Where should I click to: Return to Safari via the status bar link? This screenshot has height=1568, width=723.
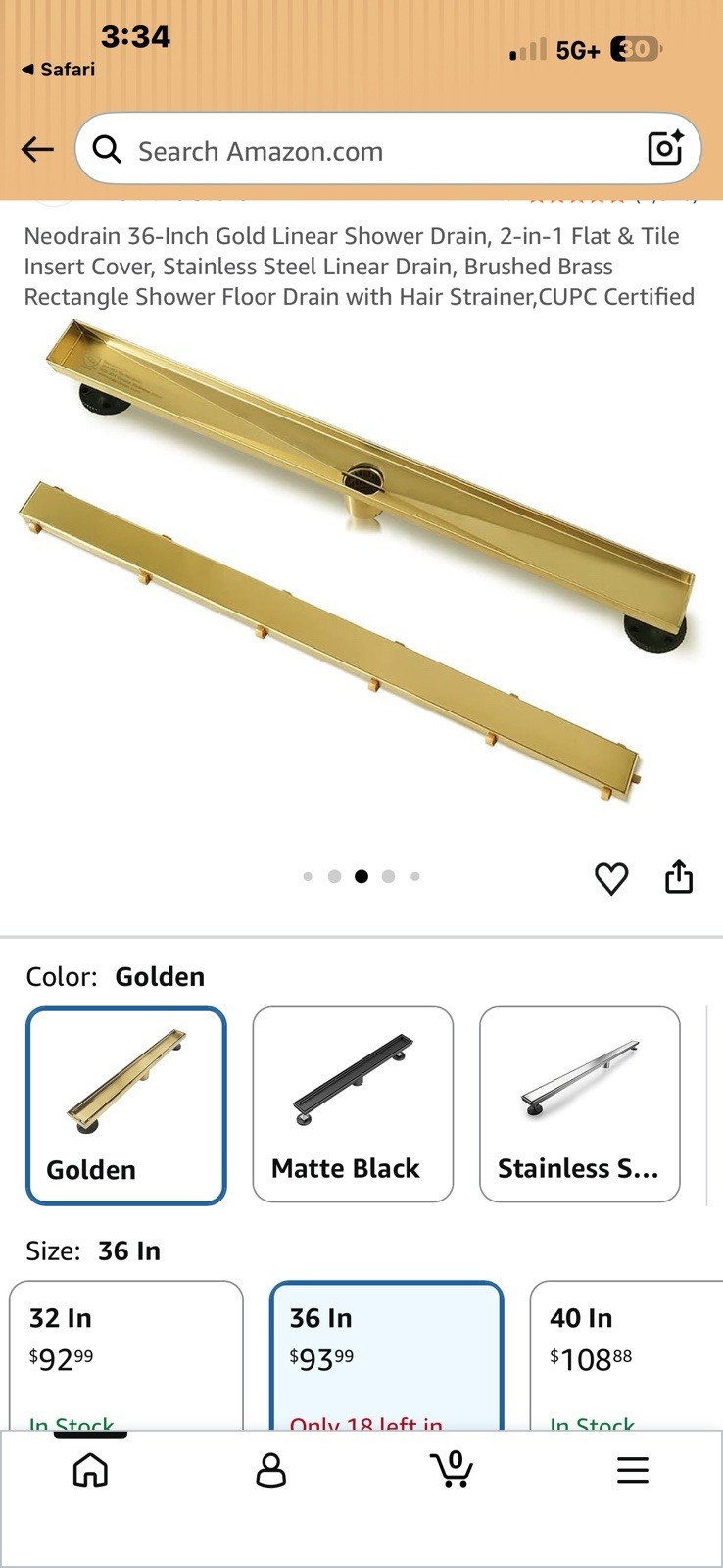tap(59, 70)
